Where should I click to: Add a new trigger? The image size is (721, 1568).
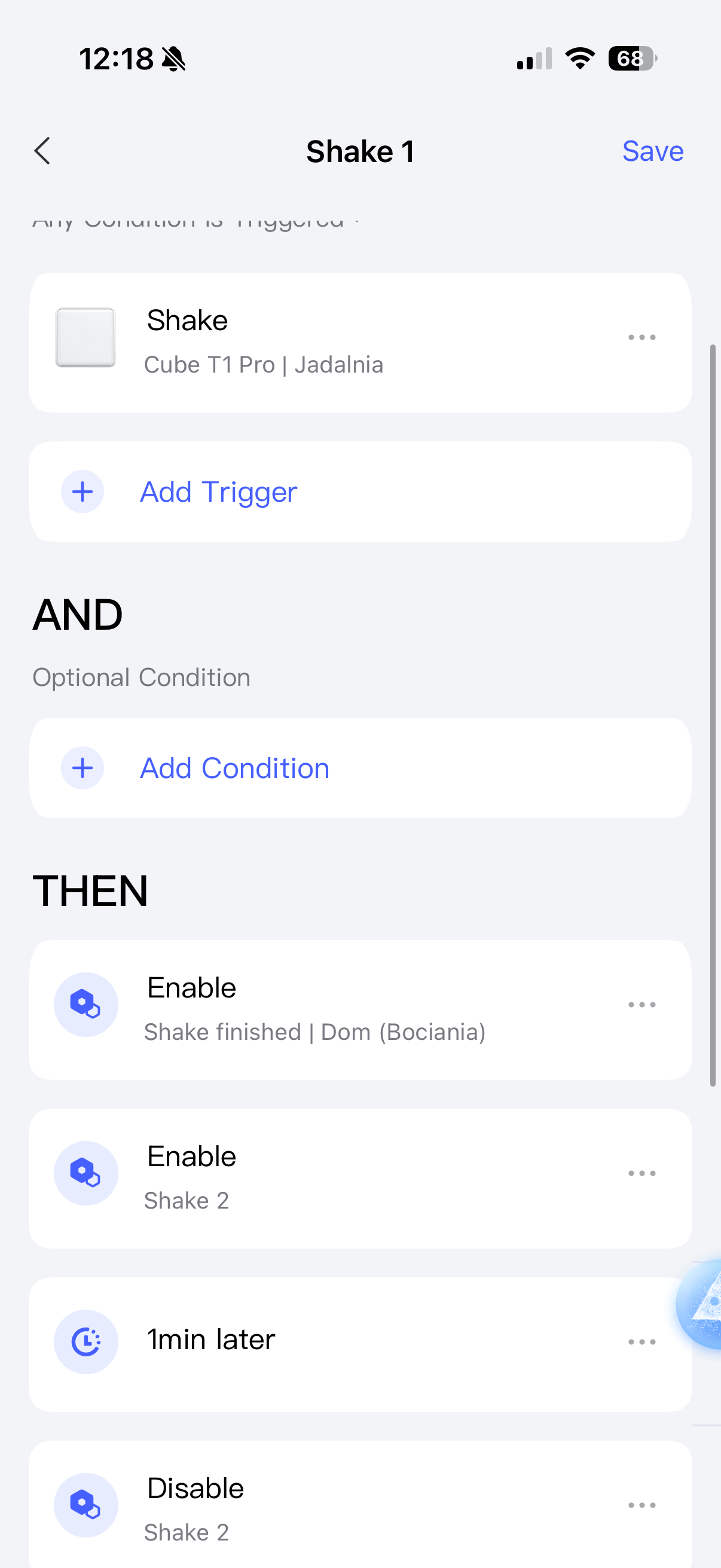[x=218, y=492]
